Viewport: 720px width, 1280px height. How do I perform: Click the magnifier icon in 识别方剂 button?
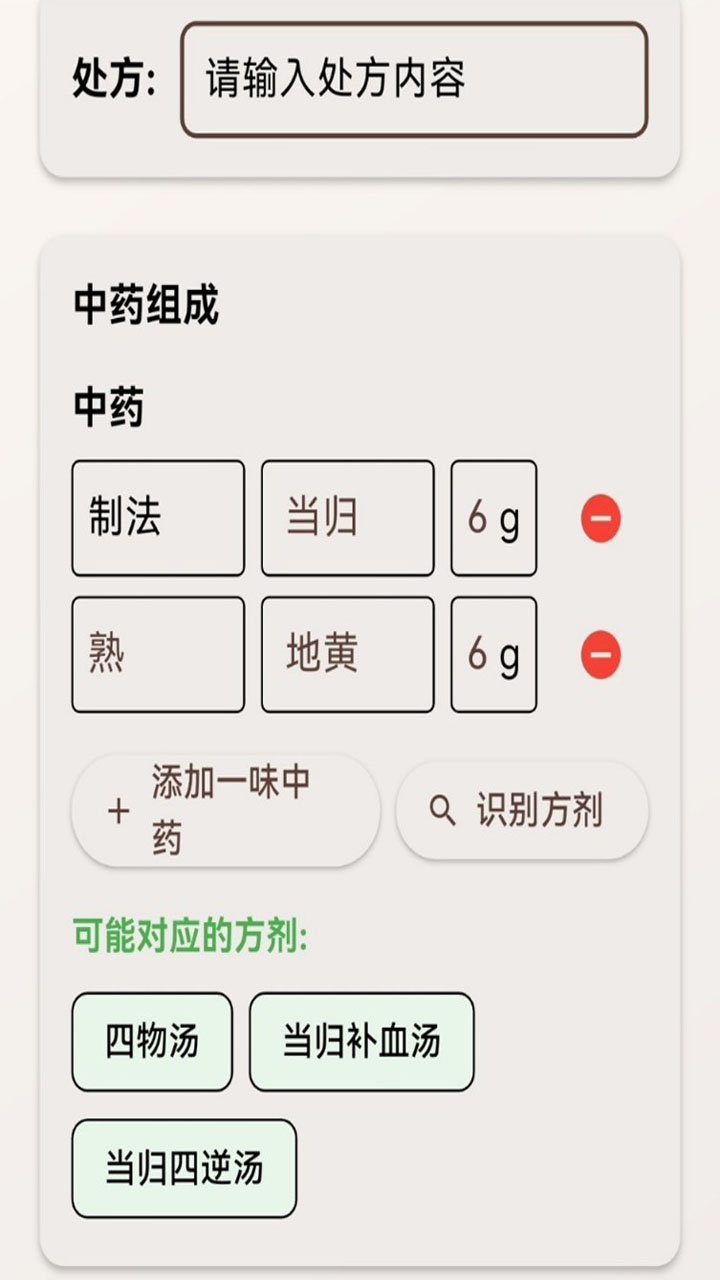point(442,810)
